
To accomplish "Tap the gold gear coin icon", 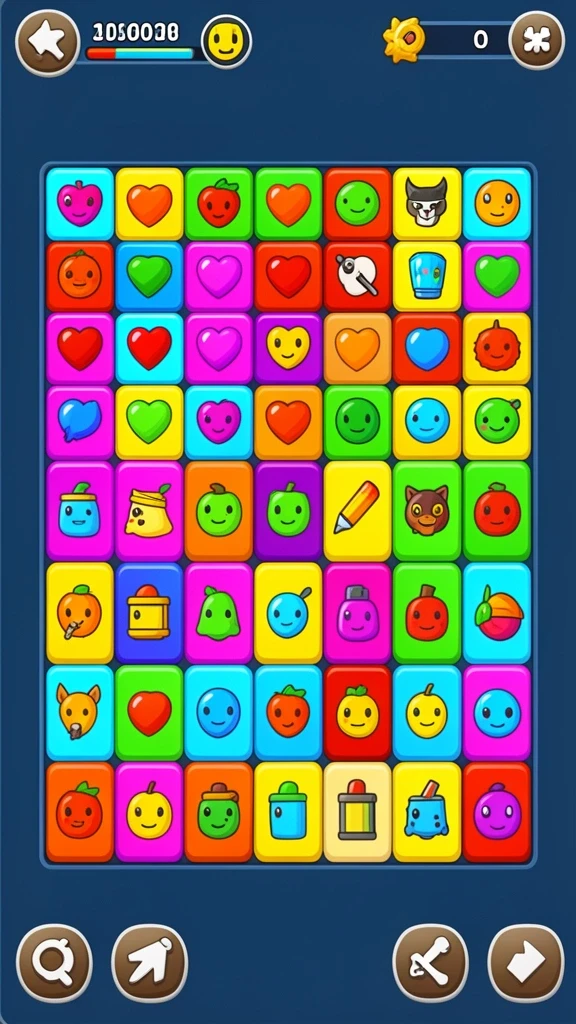I will (404, 40).
